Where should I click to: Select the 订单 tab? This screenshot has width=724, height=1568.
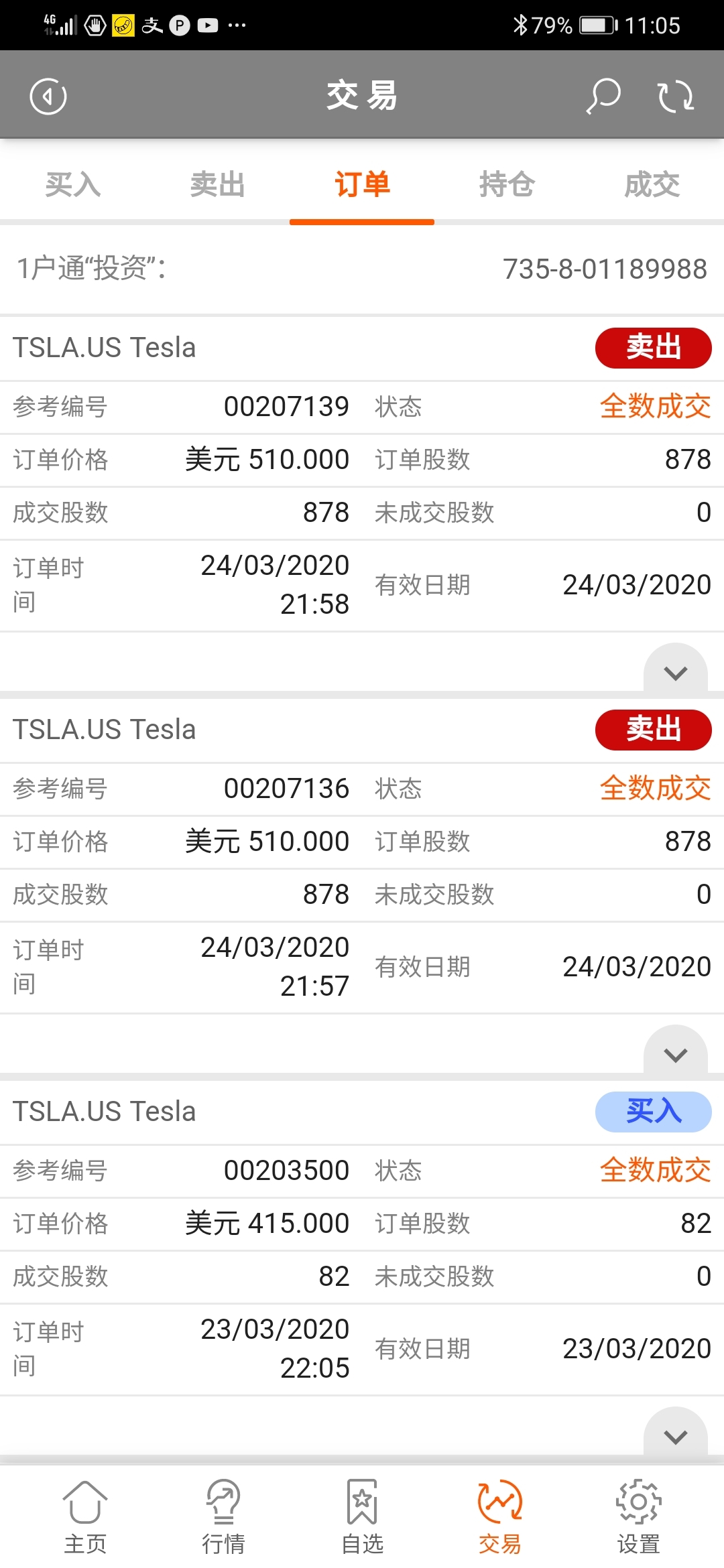click(x=362, y=184)
